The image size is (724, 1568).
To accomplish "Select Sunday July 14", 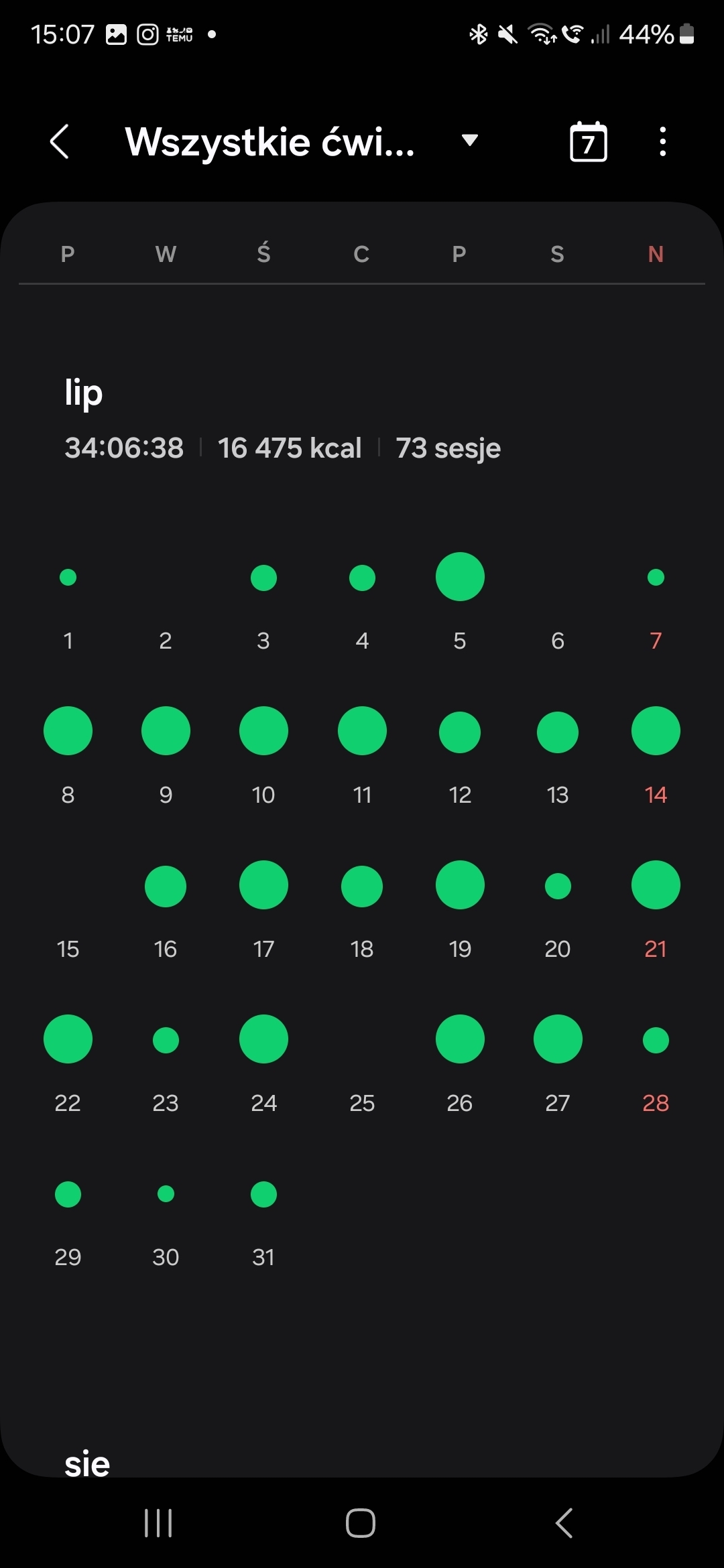I will tap(656, 757).
